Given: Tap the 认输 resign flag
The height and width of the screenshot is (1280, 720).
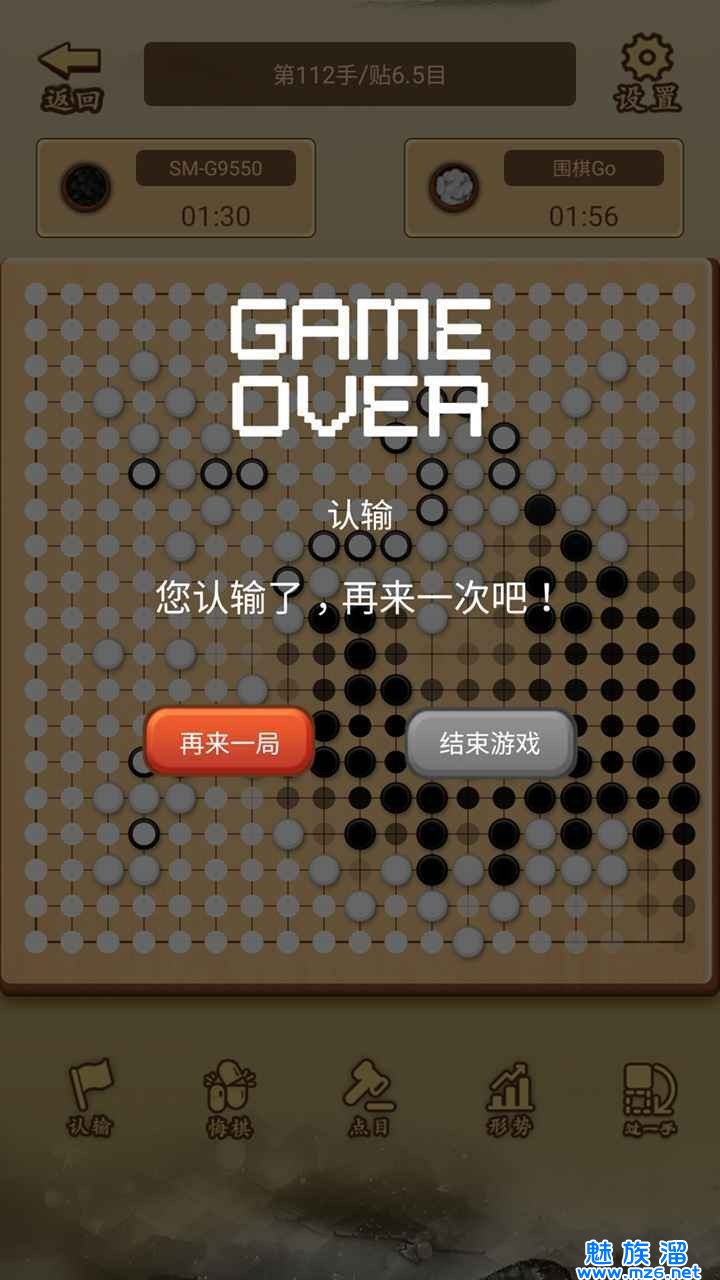Looking at the screenshot, I should click(91, 1097).
